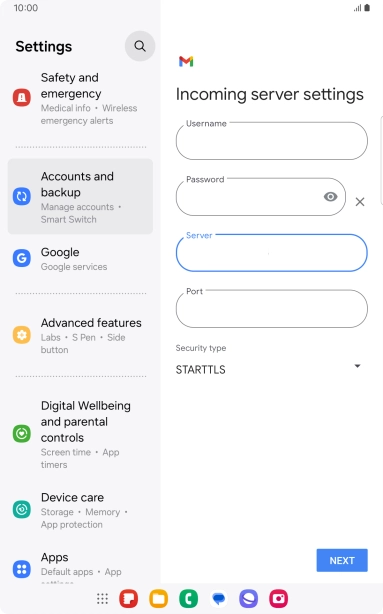Expand the Security type STARTTLS dropdown
Screen dimensions: 383x614
point(269,369)
